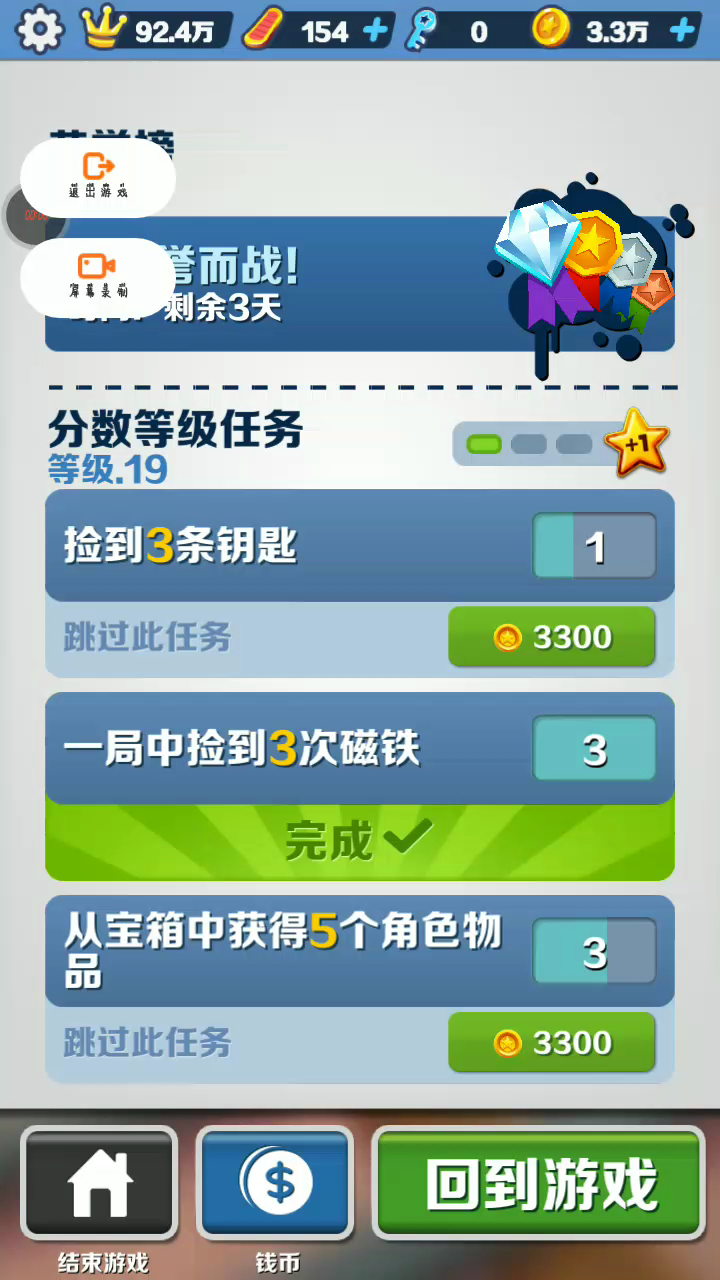Add more coins with the plus
Screen dimensions: 720x1280
click(682, 31)
